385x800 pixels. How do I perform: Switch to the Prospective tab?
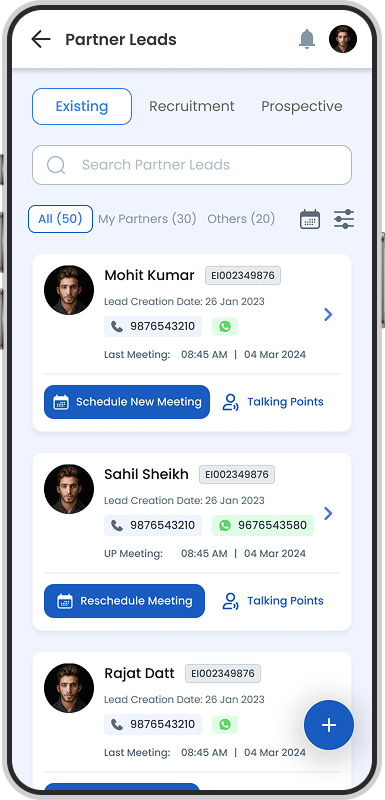coord(302,106)
